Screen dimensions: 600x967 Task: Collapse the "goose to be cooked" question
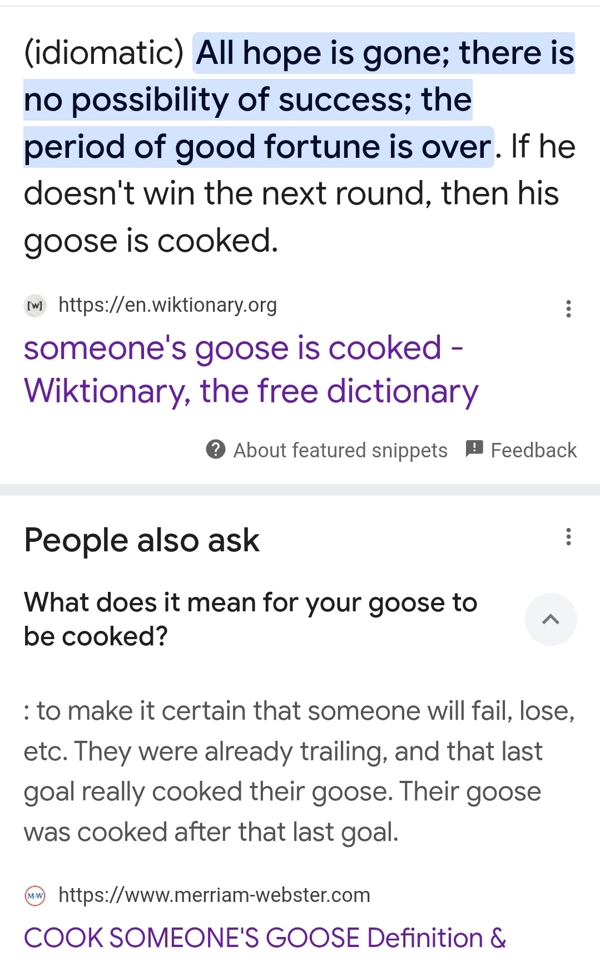(550, 619)
